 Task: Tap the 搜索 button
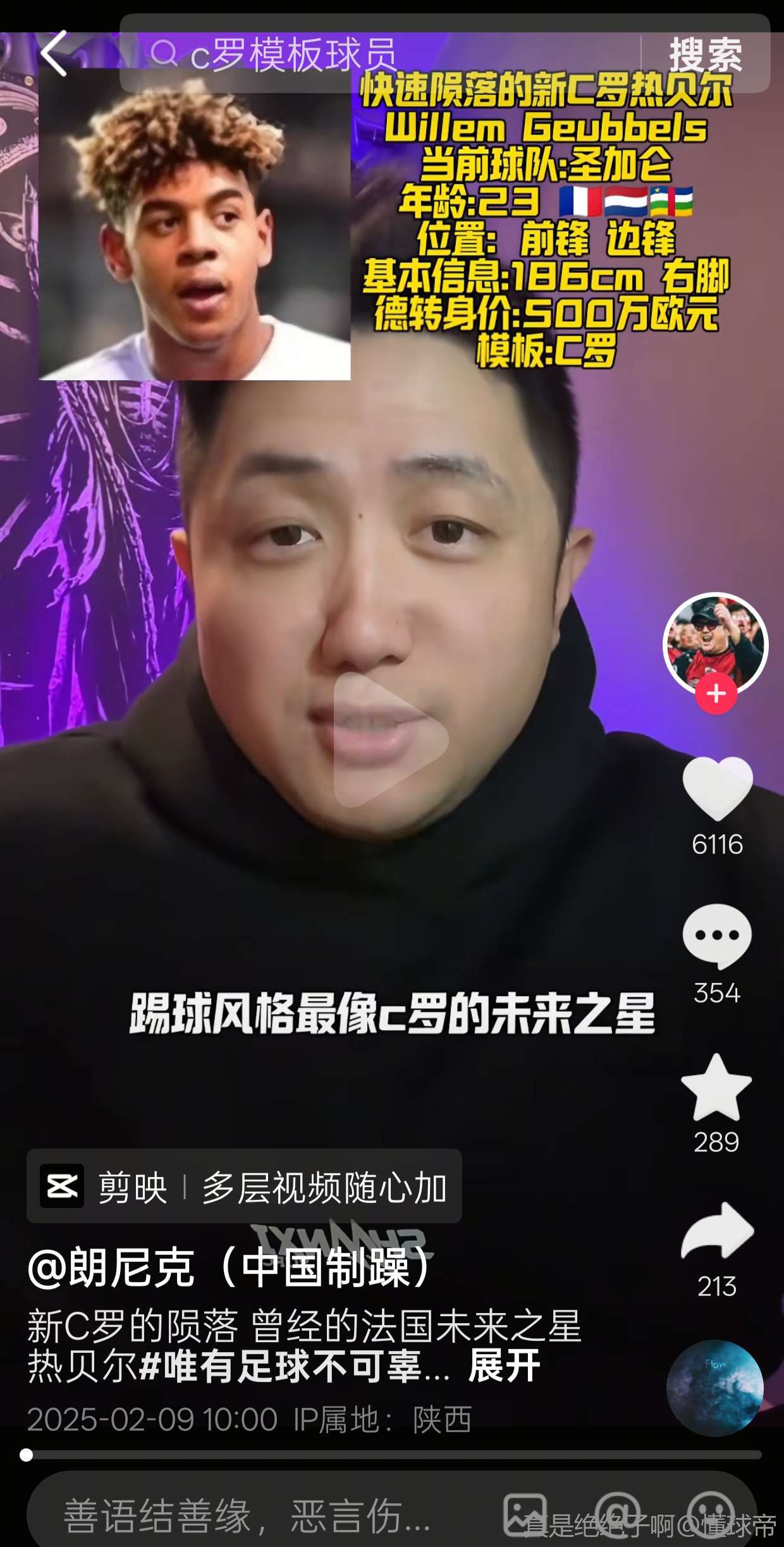pos(706,54)
